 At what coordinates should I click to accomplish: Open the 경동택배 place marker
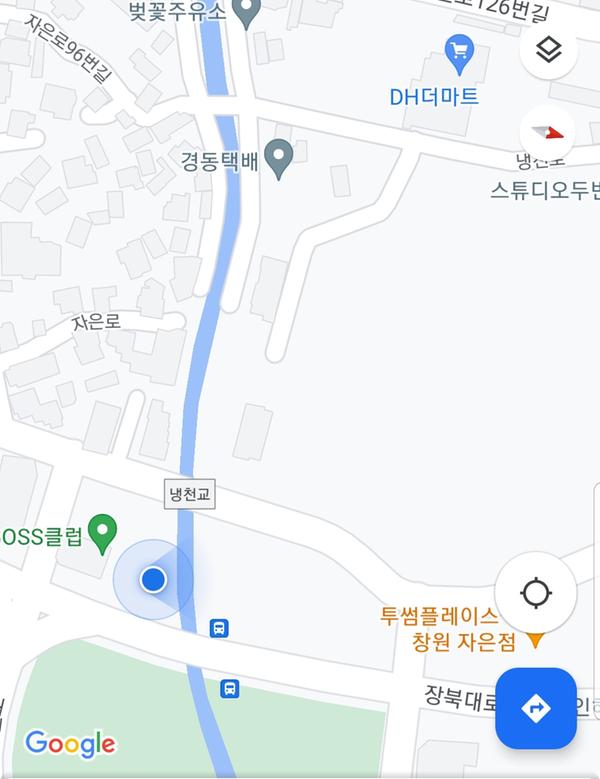point(278,155)
